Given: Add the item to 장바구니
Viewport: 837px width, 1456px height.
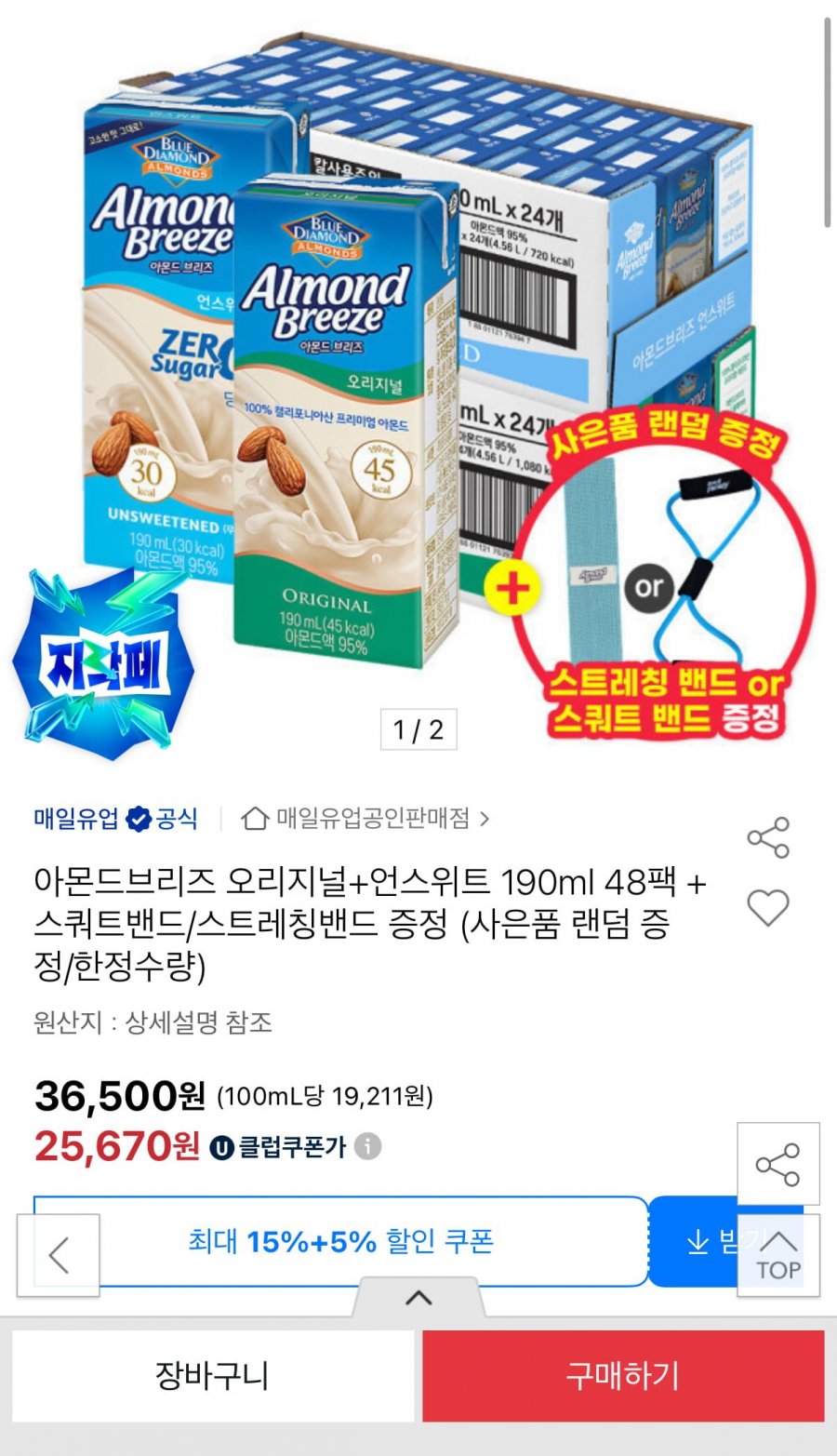Looking at the screenshot, I should 213,1375.
